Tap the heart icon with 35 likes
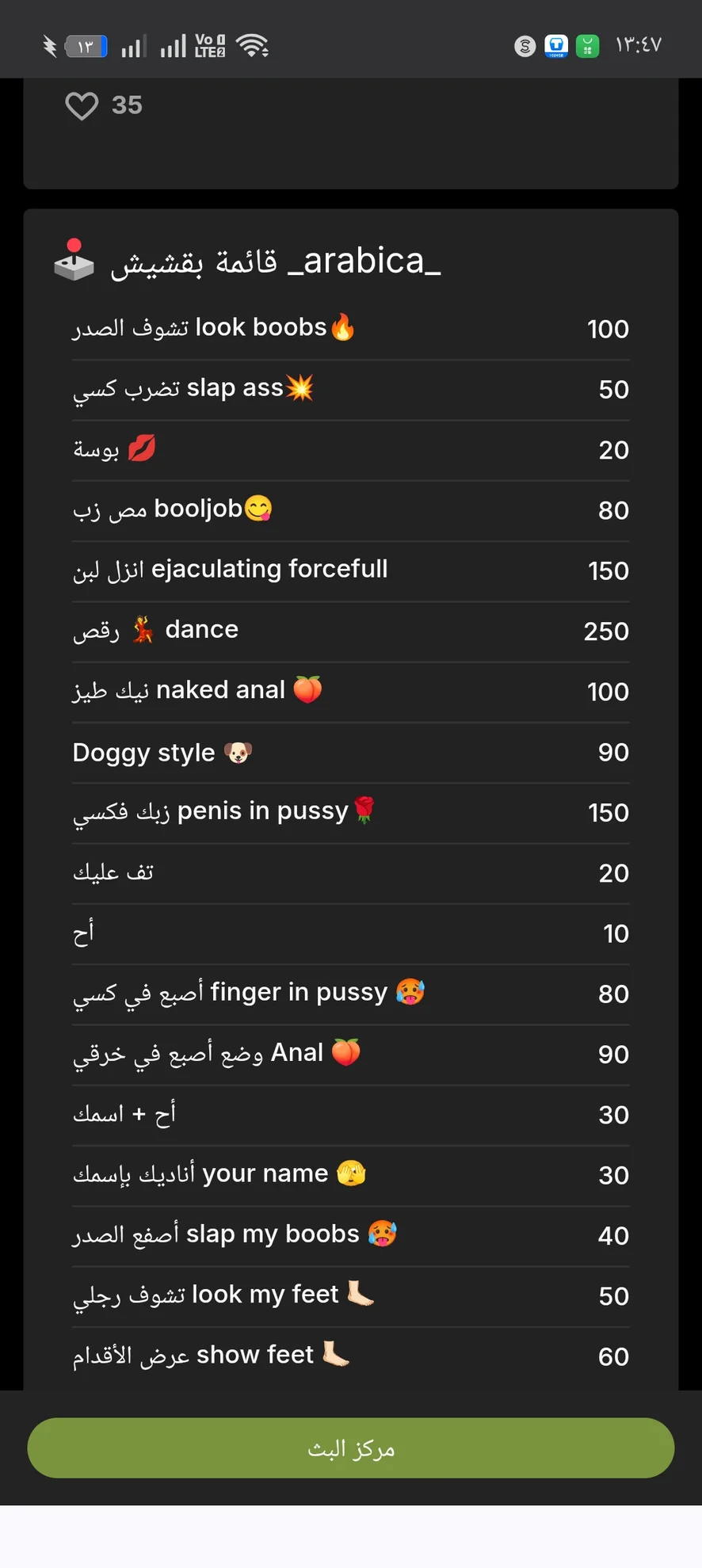 pyautogui.click(x=82, y=105)
